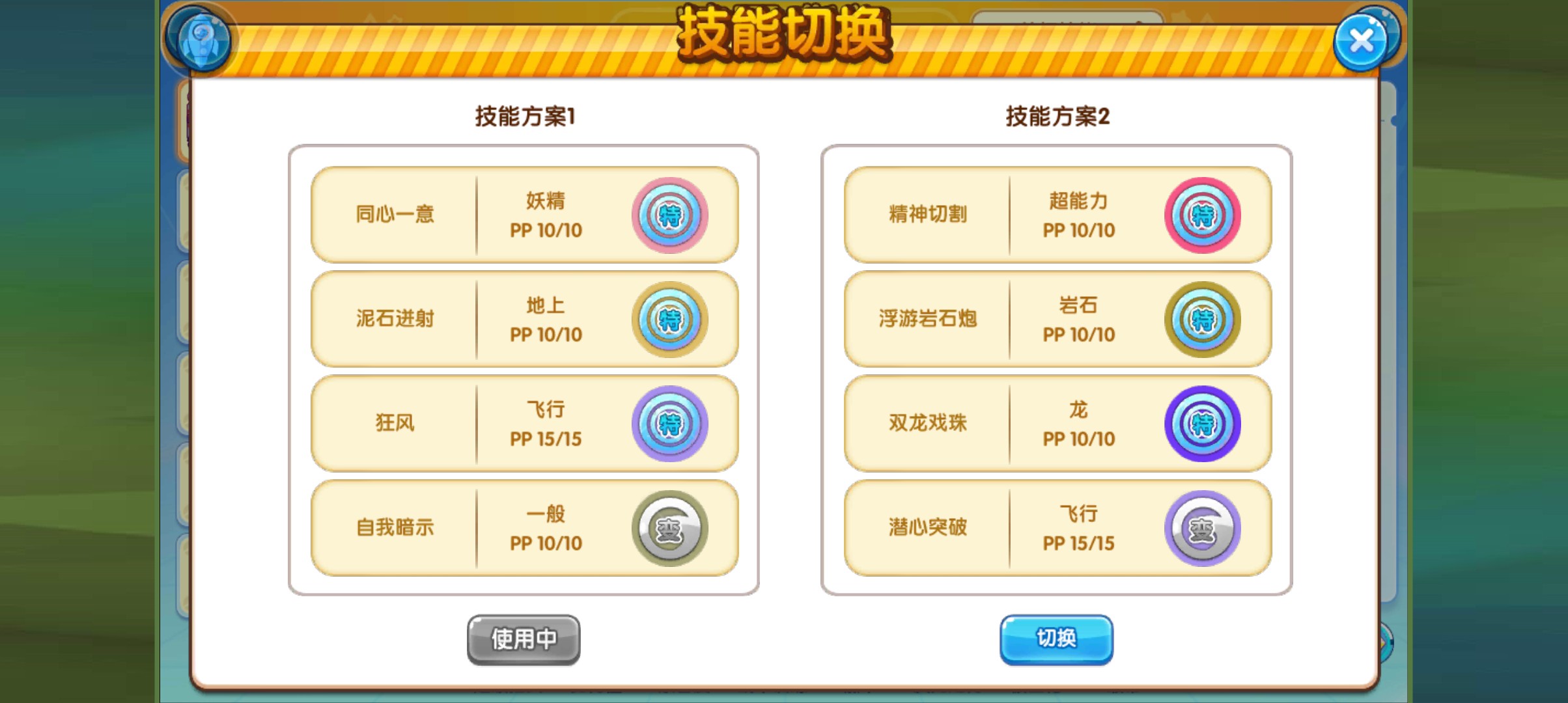The width and height of the screenshot is (1568, 703).
Task: Choose the 潜心突破 skill row
Action: point(1057,528)
